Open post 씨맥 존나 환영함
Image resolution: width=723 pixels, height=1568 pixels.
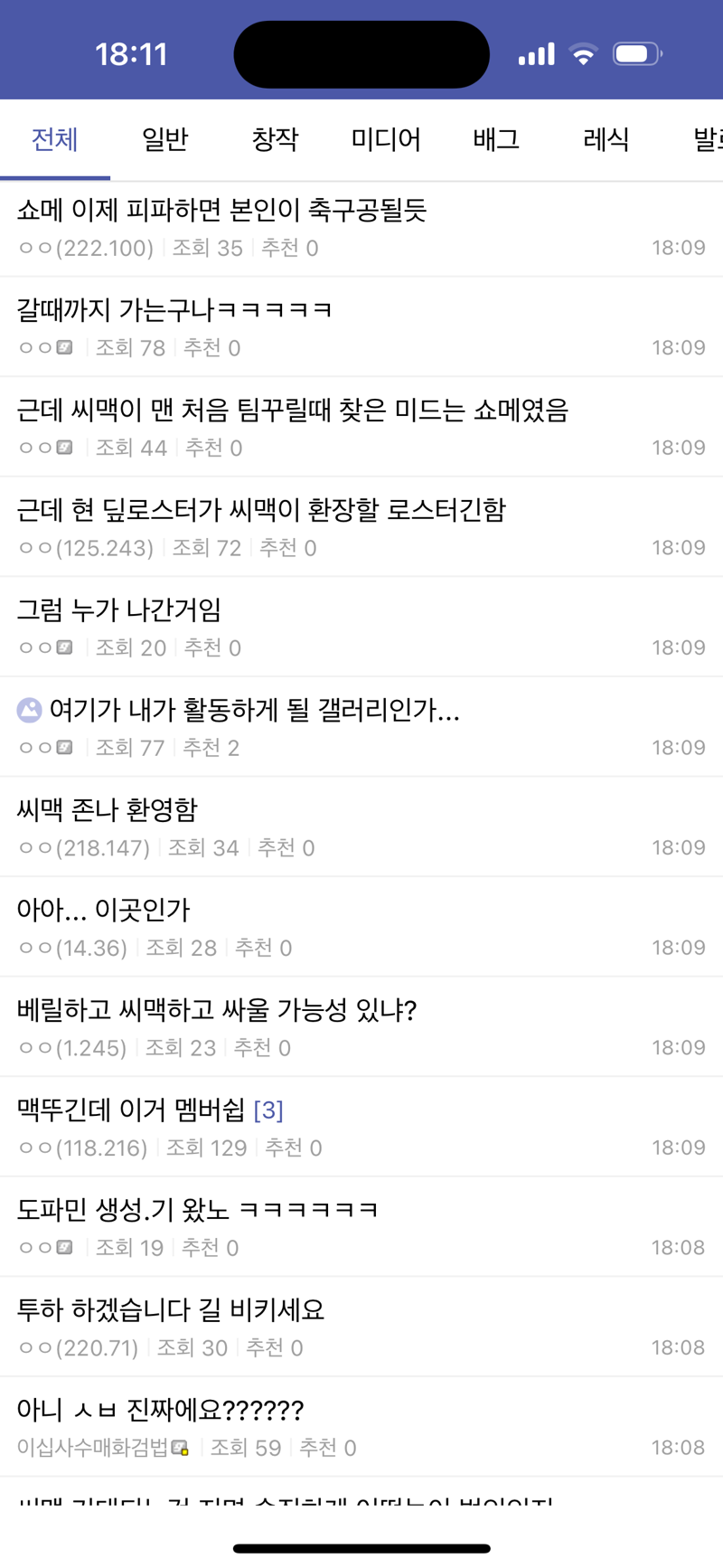(108, 810)
